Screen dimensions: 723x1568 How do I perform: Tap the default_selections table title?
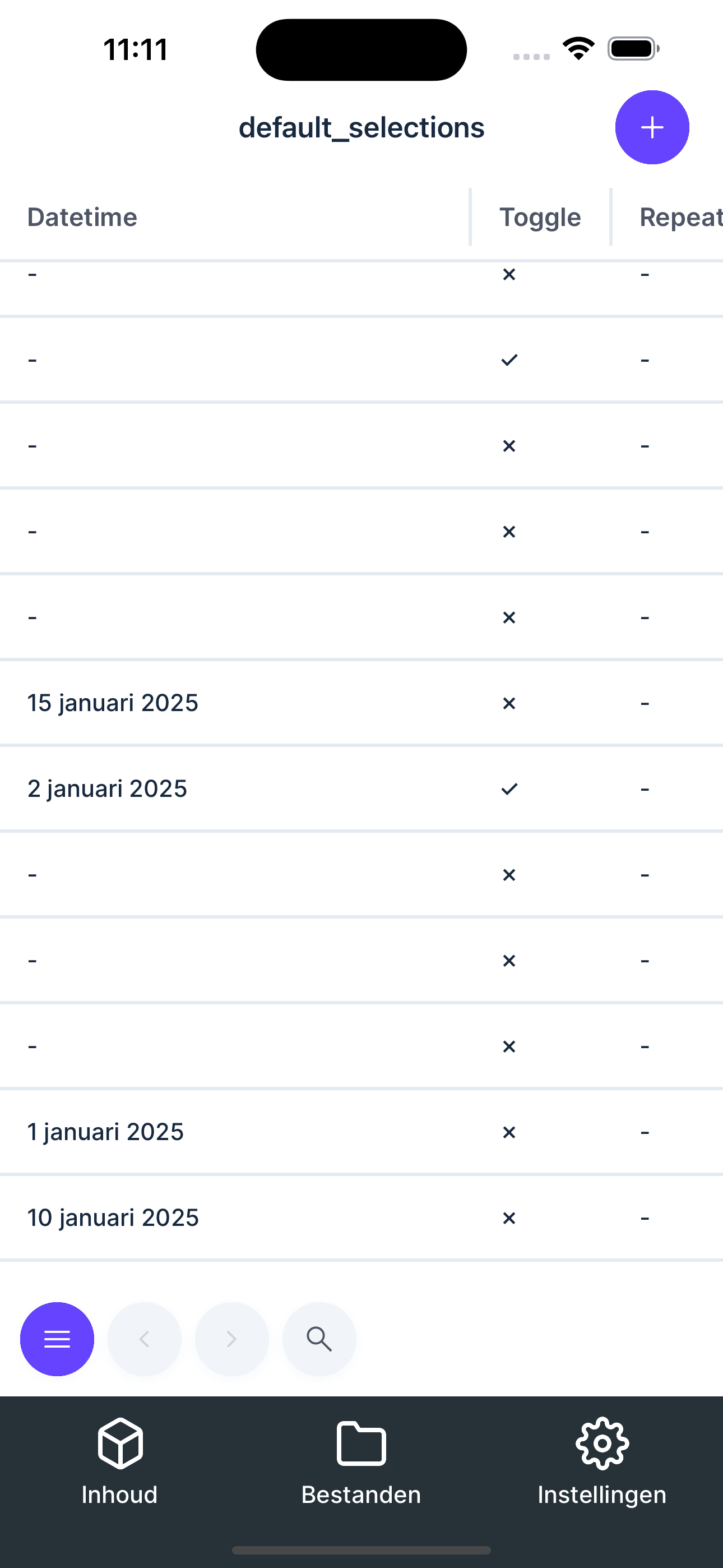coord(361,127)
